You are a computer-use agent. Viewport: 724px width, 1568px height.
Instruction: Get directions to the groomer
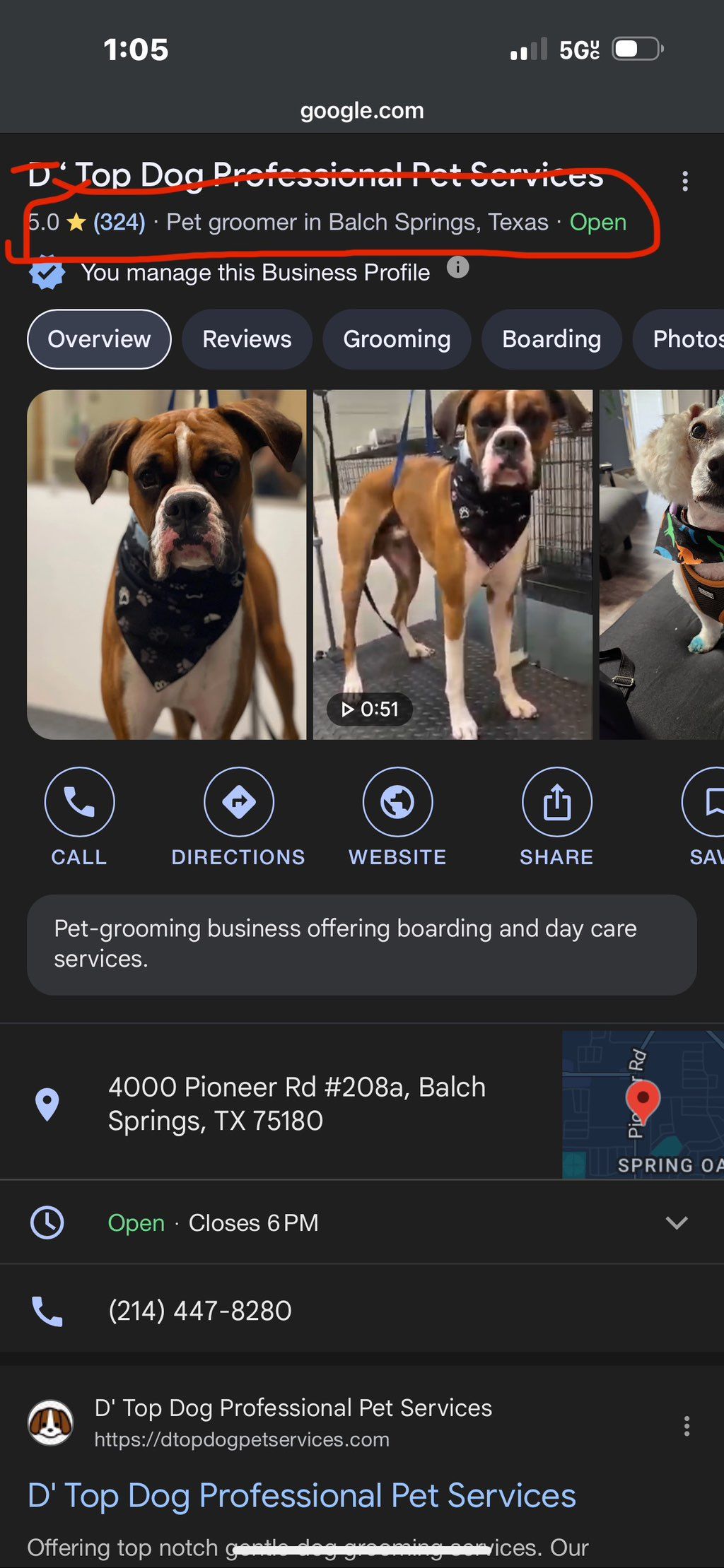[238, 816]
